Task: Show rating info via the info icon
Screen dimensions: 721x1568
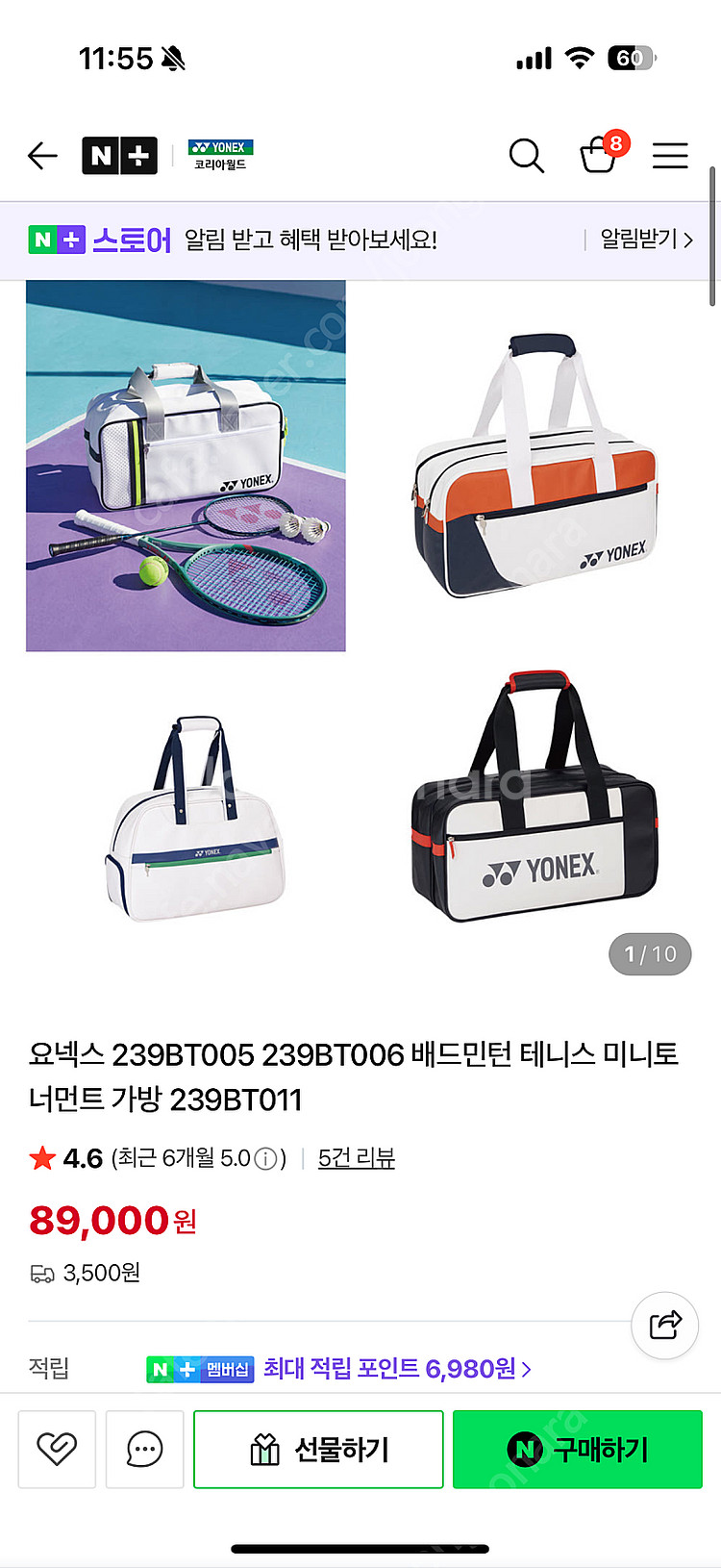Action: click(266, 1158)
